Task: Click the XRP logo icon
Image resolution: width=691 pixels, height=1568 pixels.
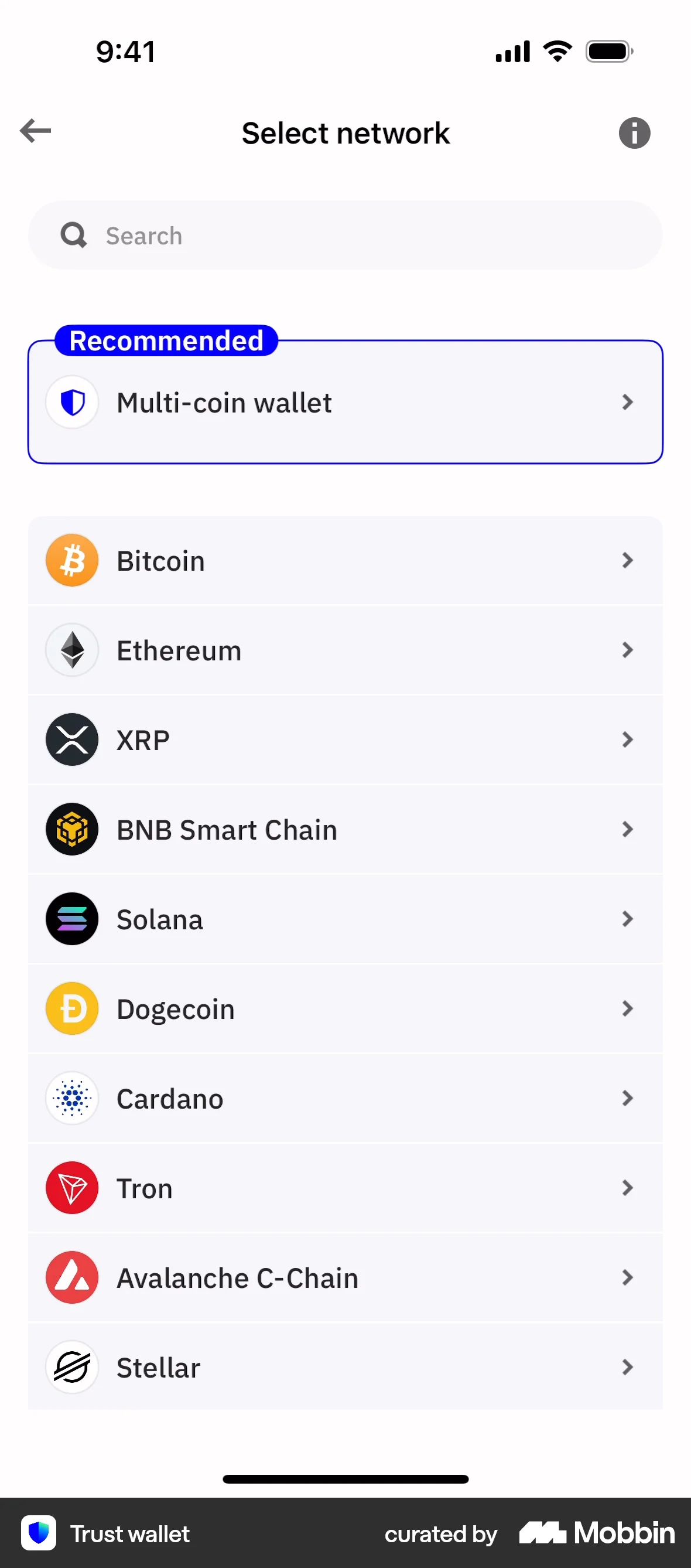Action: pos(72,739)
